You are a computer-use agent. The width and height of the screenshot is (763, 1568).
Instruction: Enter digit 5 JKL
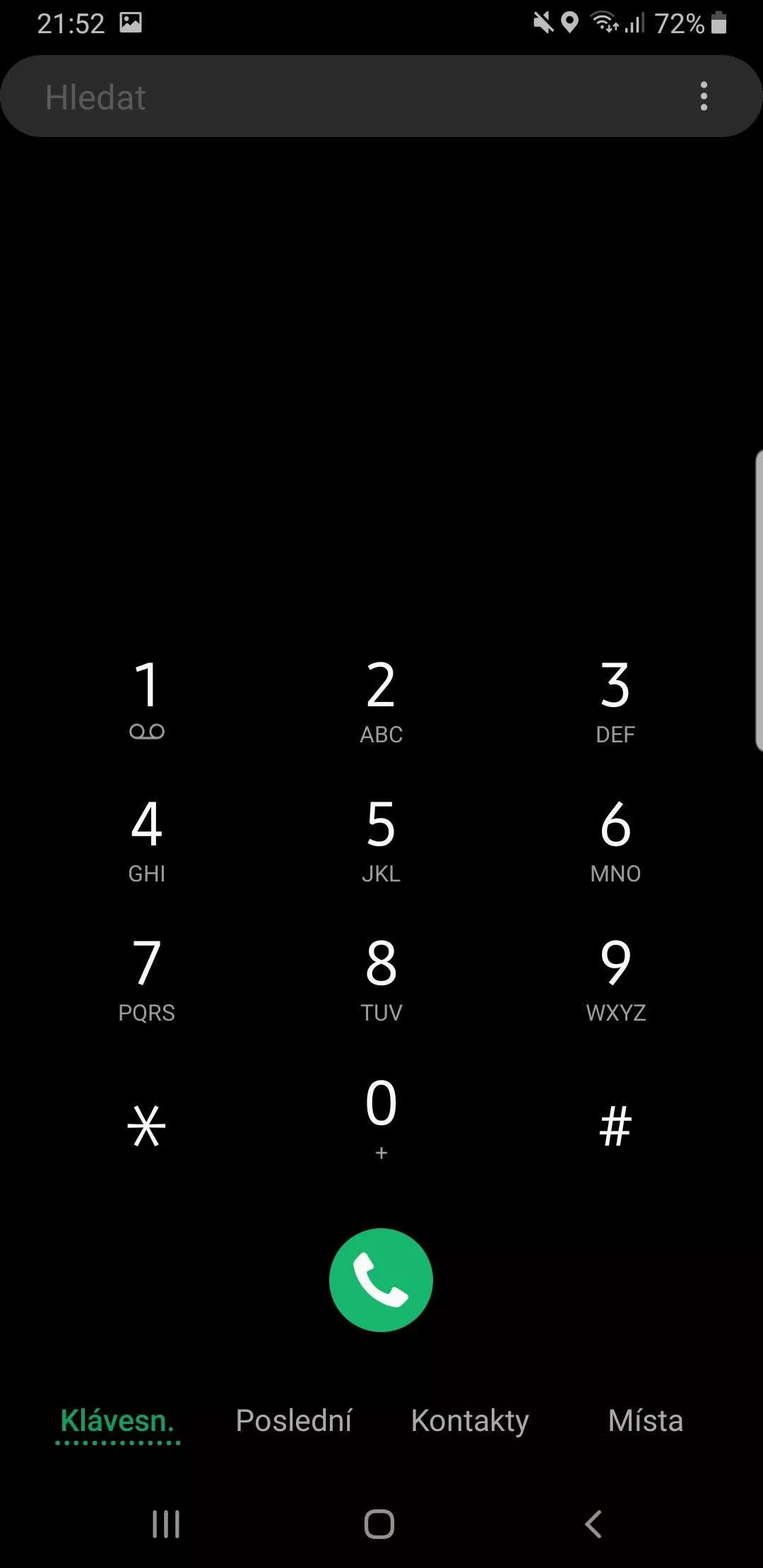[381, 839]
